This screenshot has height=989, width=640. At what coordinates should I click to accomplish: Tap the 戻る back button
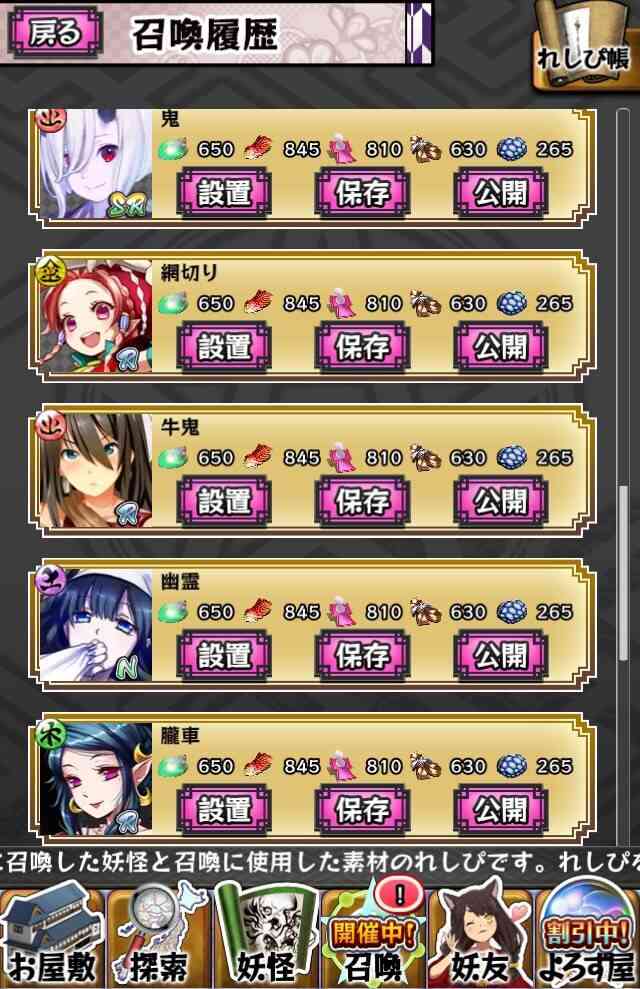(56, 33)
